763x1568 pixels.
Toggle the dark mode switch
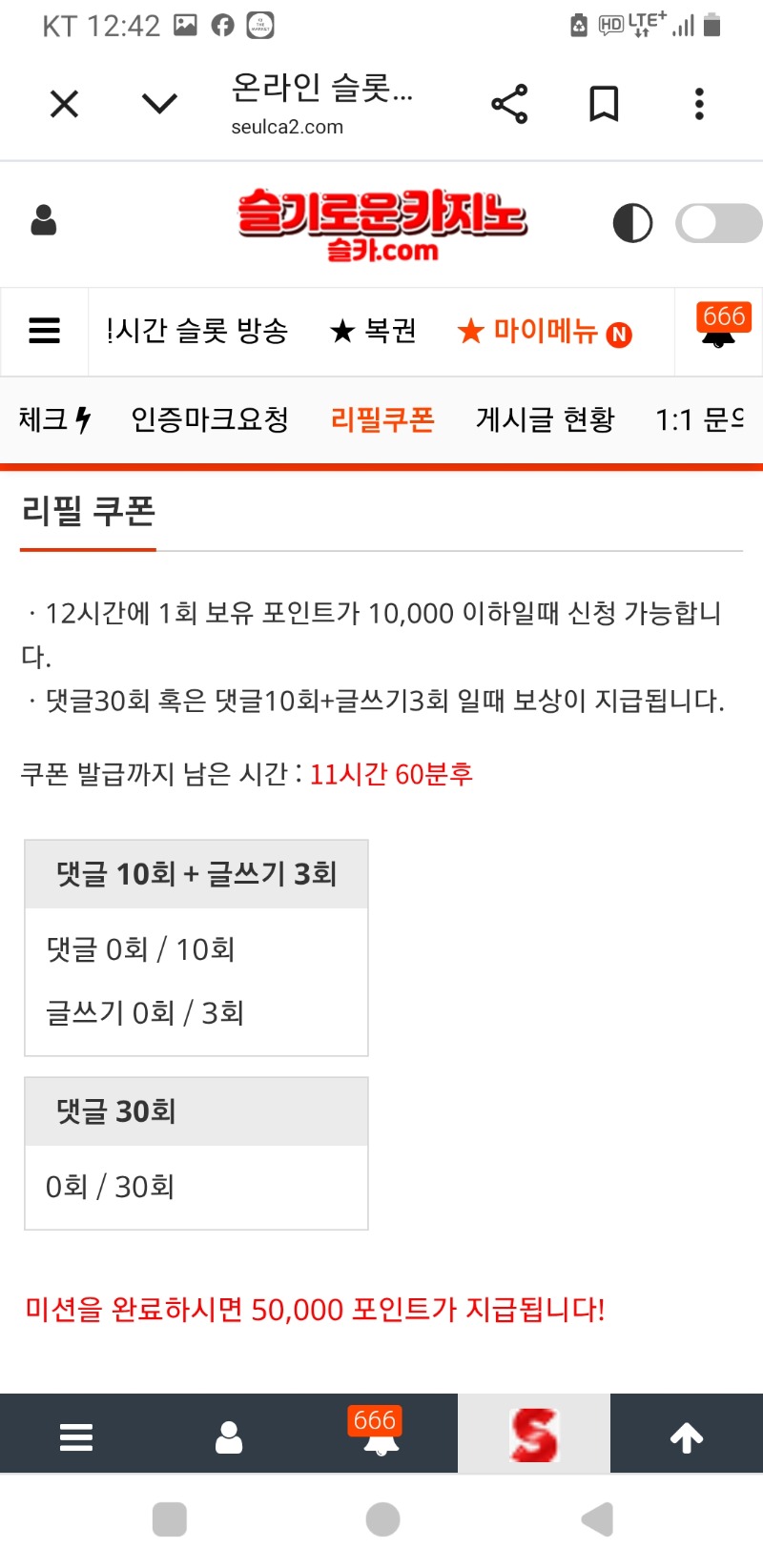pyautogui.click(x=718, y=224)
